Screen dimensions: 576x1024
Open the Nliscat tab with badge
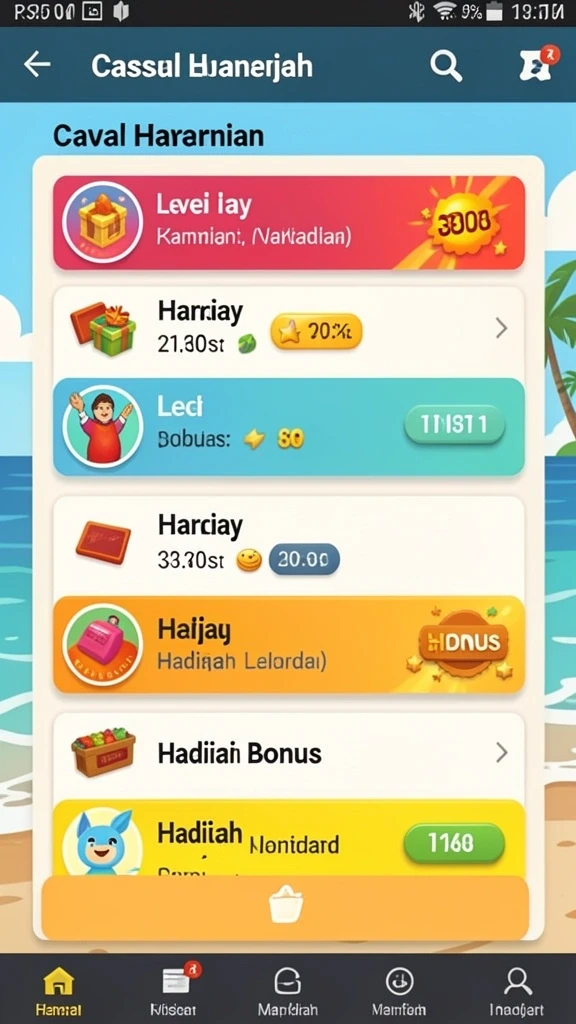click(x=174, y=990)
